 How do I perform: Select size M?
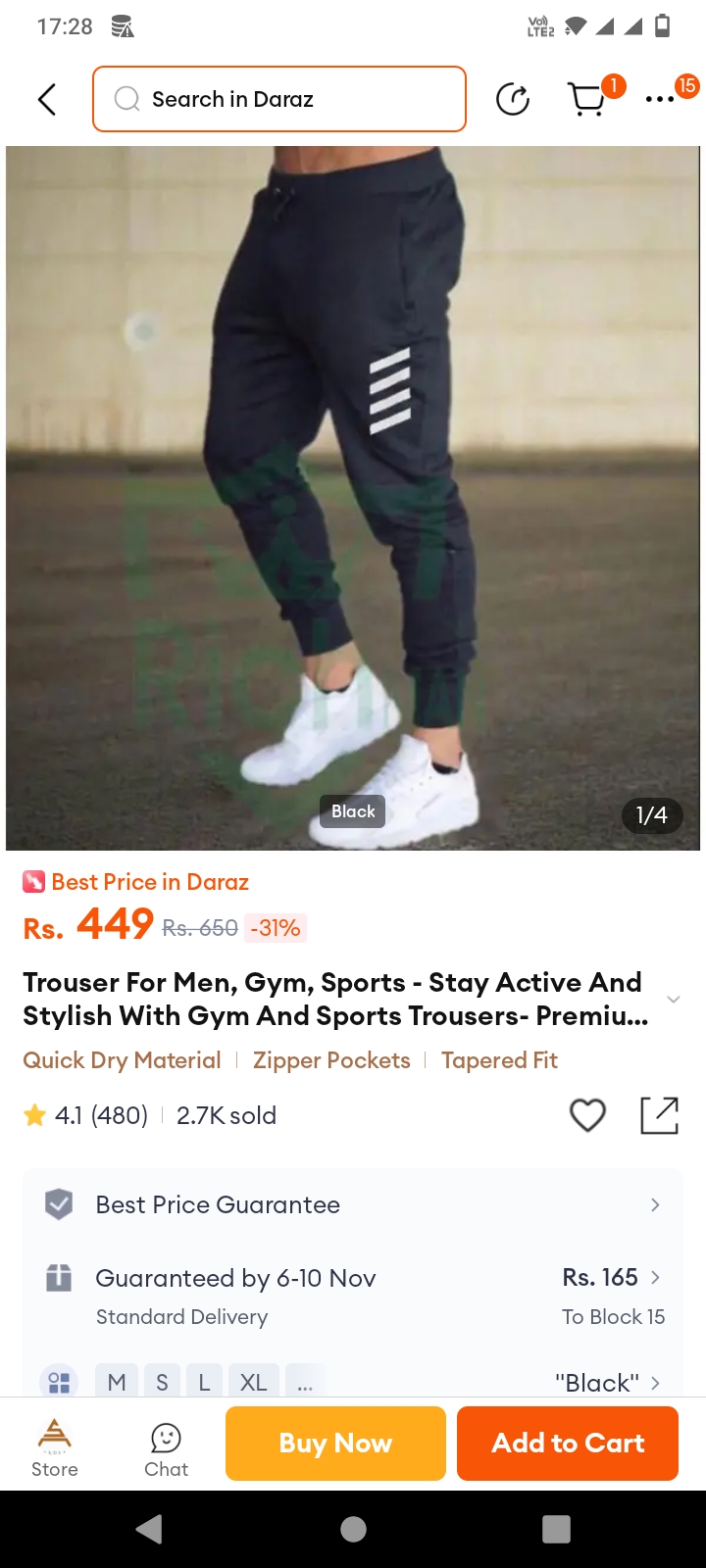click(x=117, y=1382)
